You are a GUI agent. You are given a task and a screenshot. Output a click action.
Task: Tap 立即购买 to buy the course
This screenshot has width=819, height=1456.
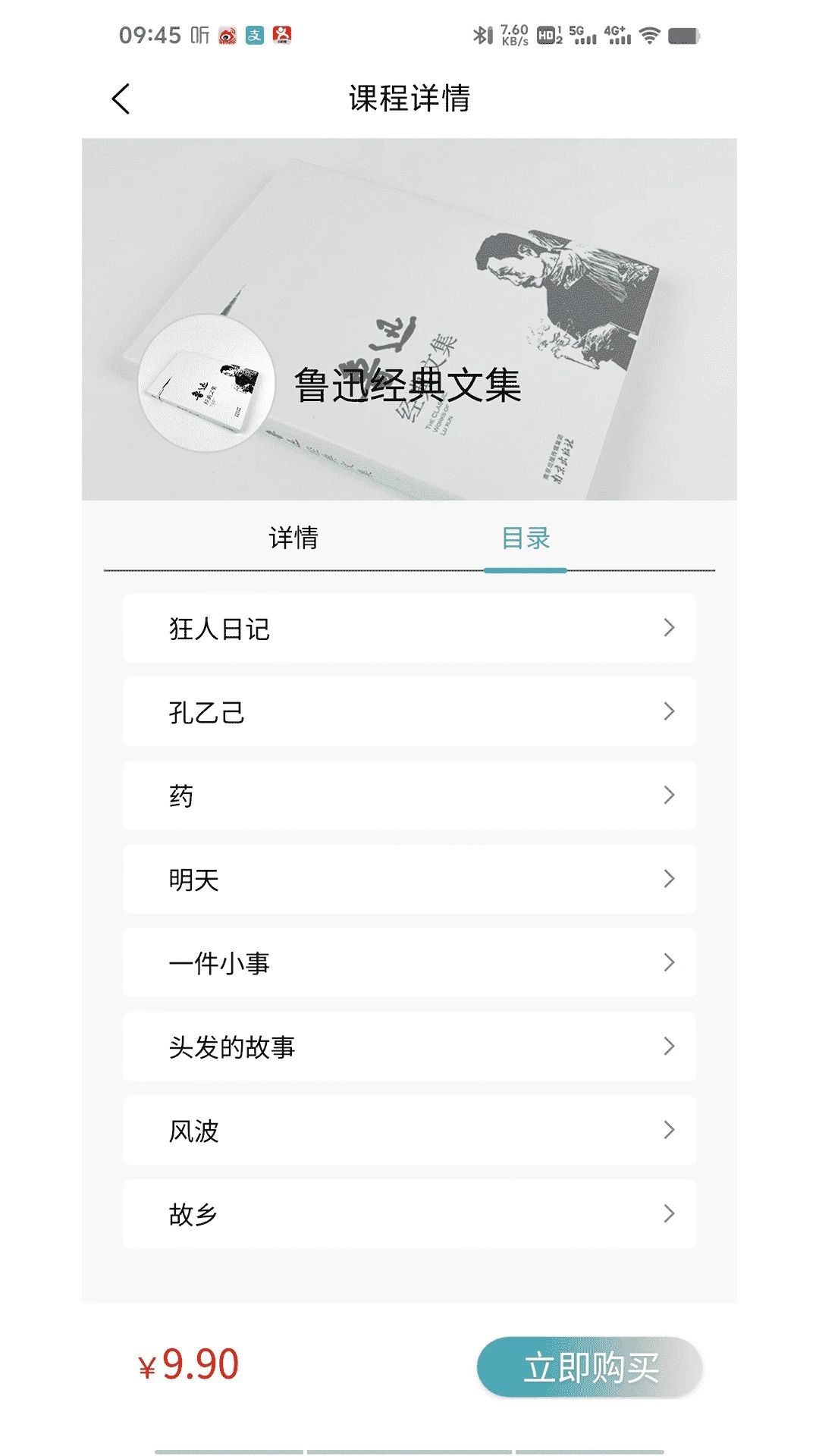pyautogui.click(x=589, y=1367)
